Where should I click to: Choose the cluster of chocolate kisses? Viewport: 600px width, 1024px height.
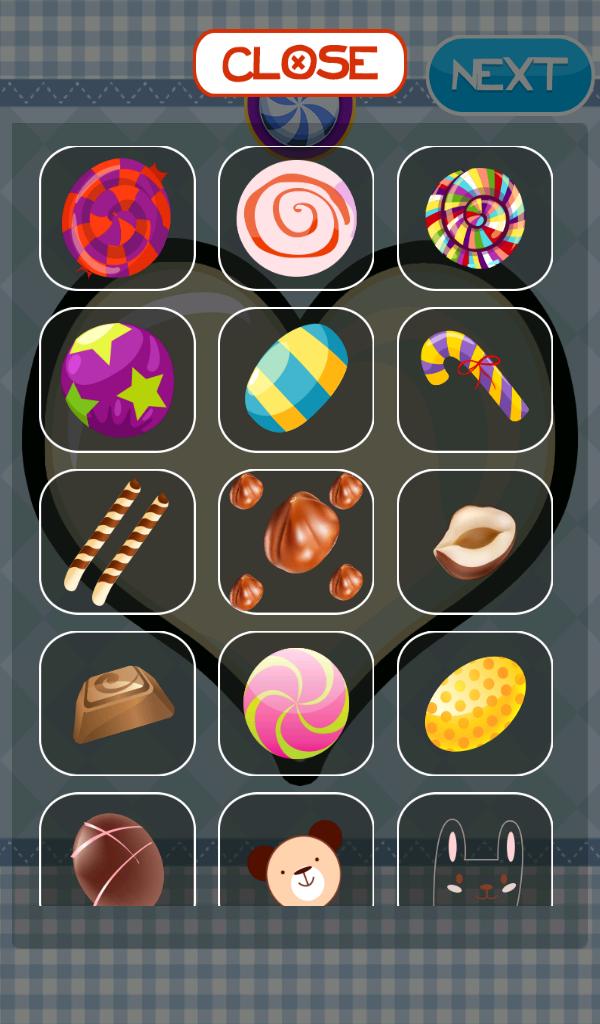(x=296, y=542)
